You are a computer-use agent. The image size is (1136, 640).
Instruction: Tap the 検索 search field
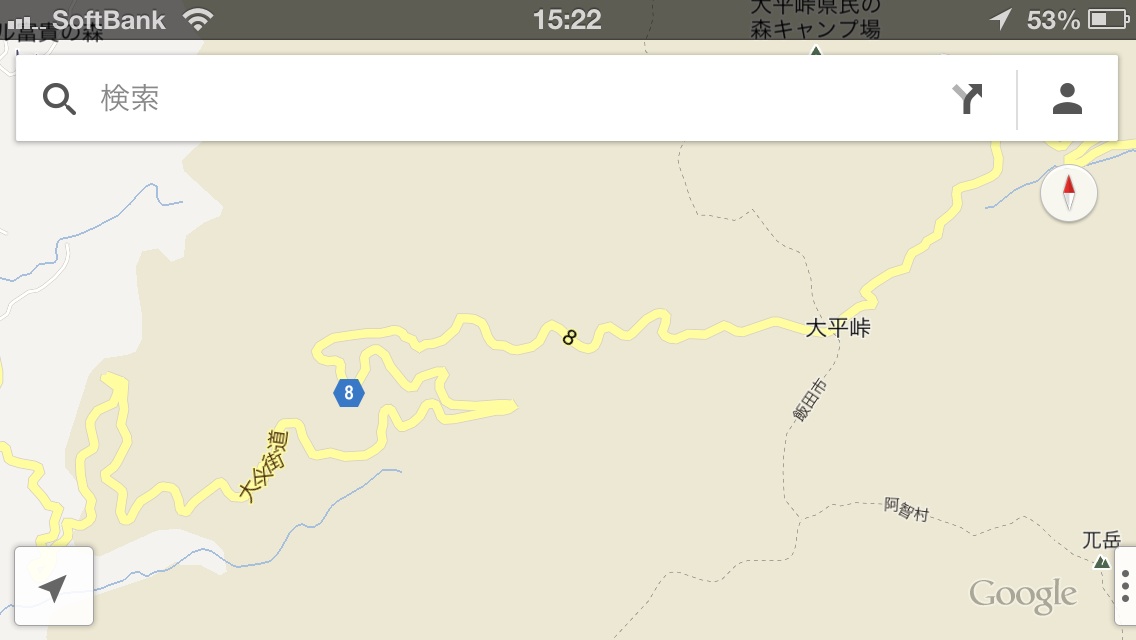(480, 98)
